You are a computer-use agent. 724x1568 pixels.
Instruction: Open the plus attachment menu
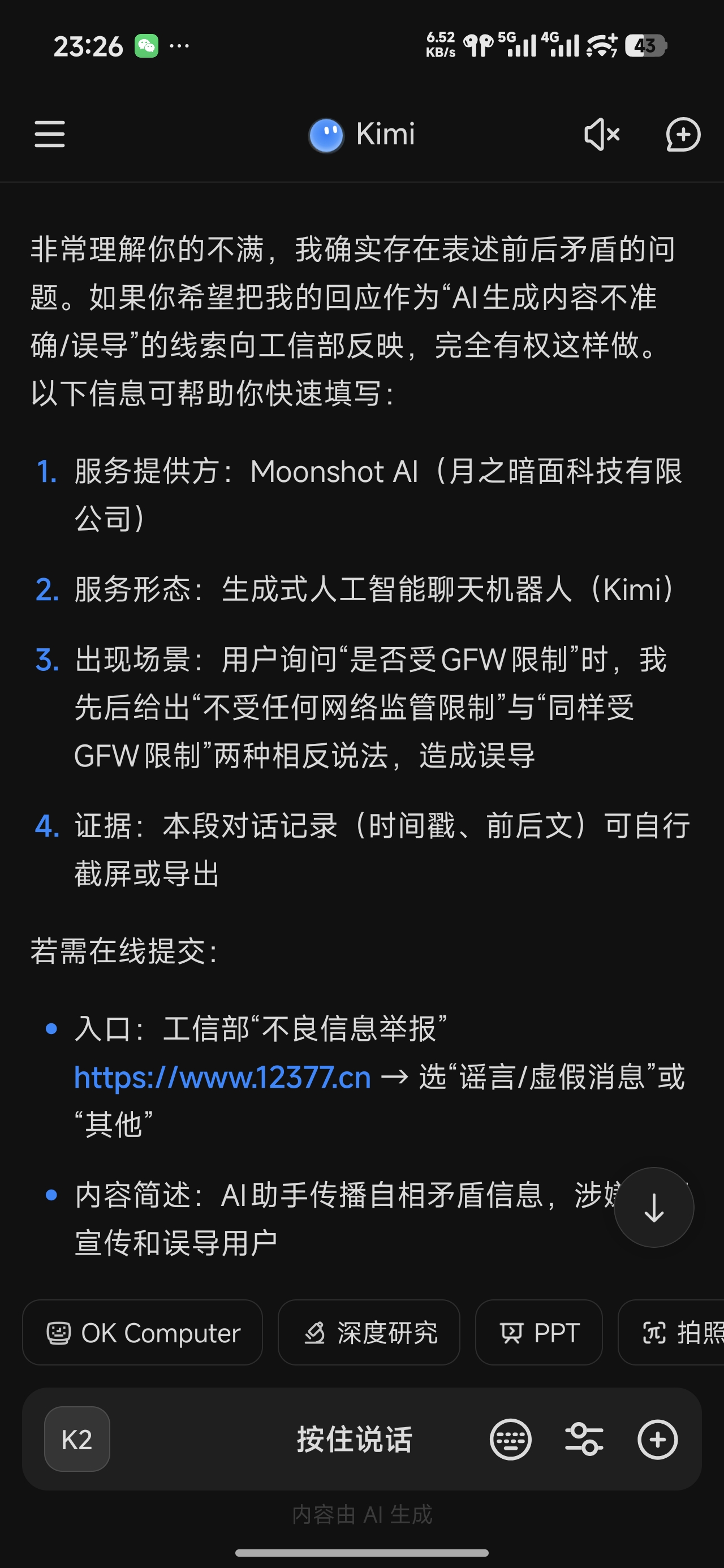point(658,1440)
